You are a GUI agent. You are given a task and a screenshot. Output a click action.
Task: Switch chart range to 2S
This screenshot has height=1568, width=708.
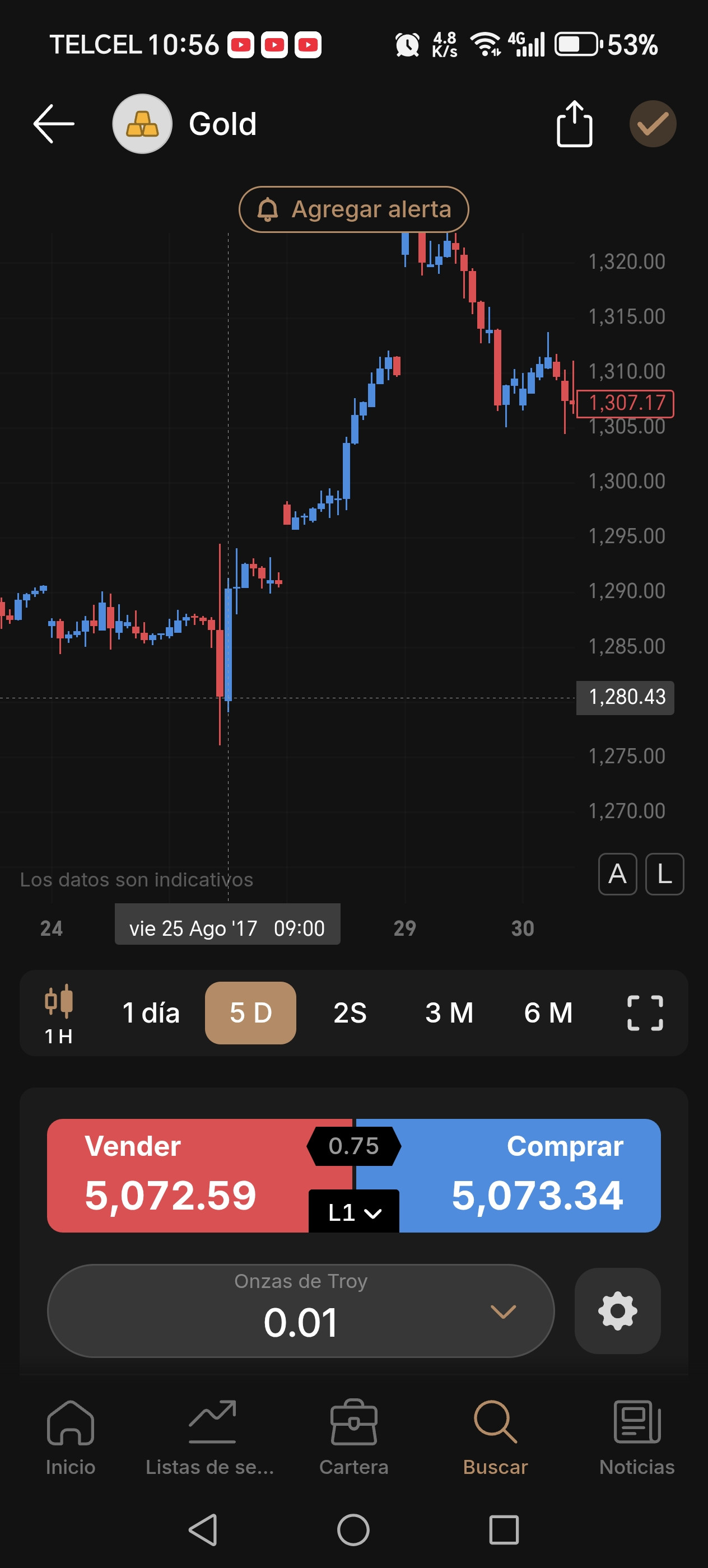tap(350, 1013)
